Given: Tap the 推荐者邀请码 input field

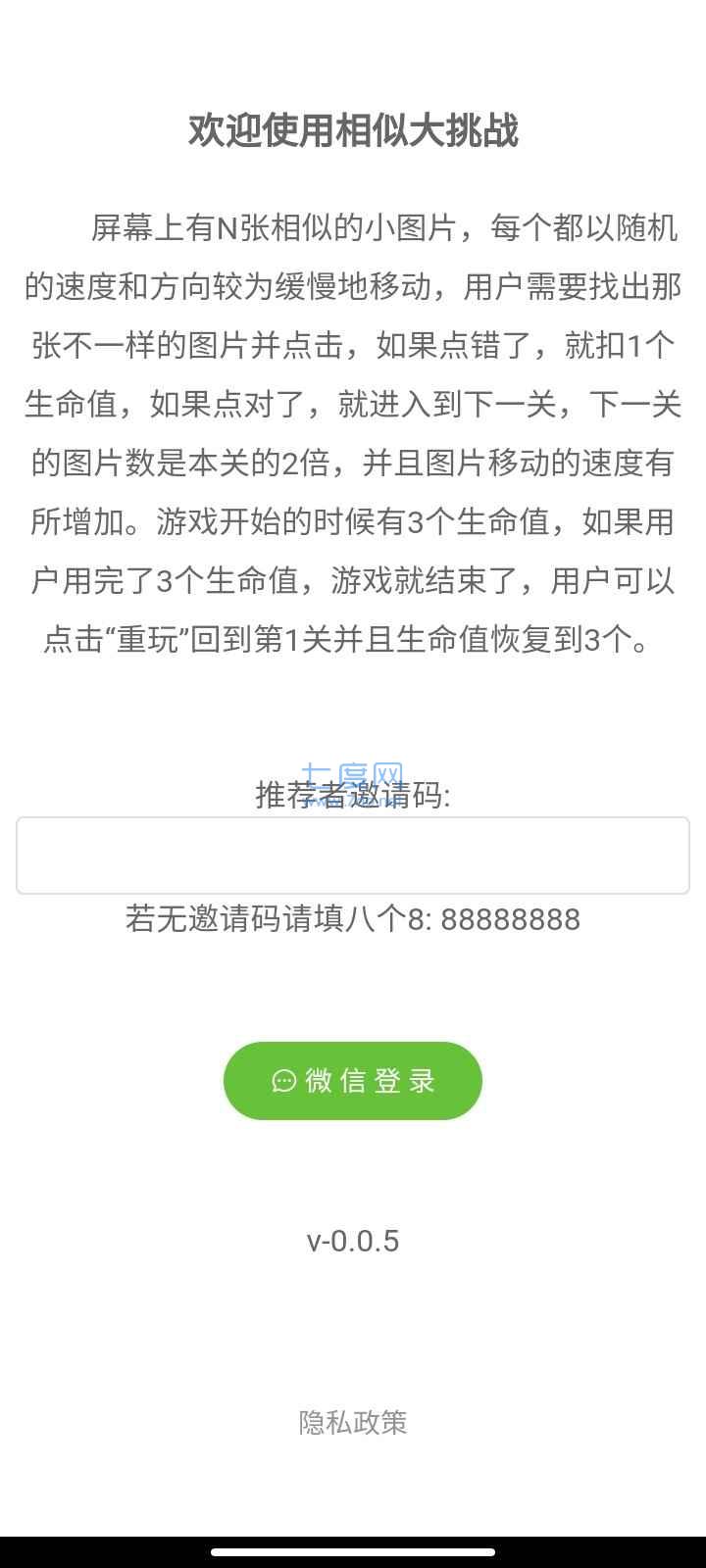Looking at the screenshot, I should click(353, 856).
